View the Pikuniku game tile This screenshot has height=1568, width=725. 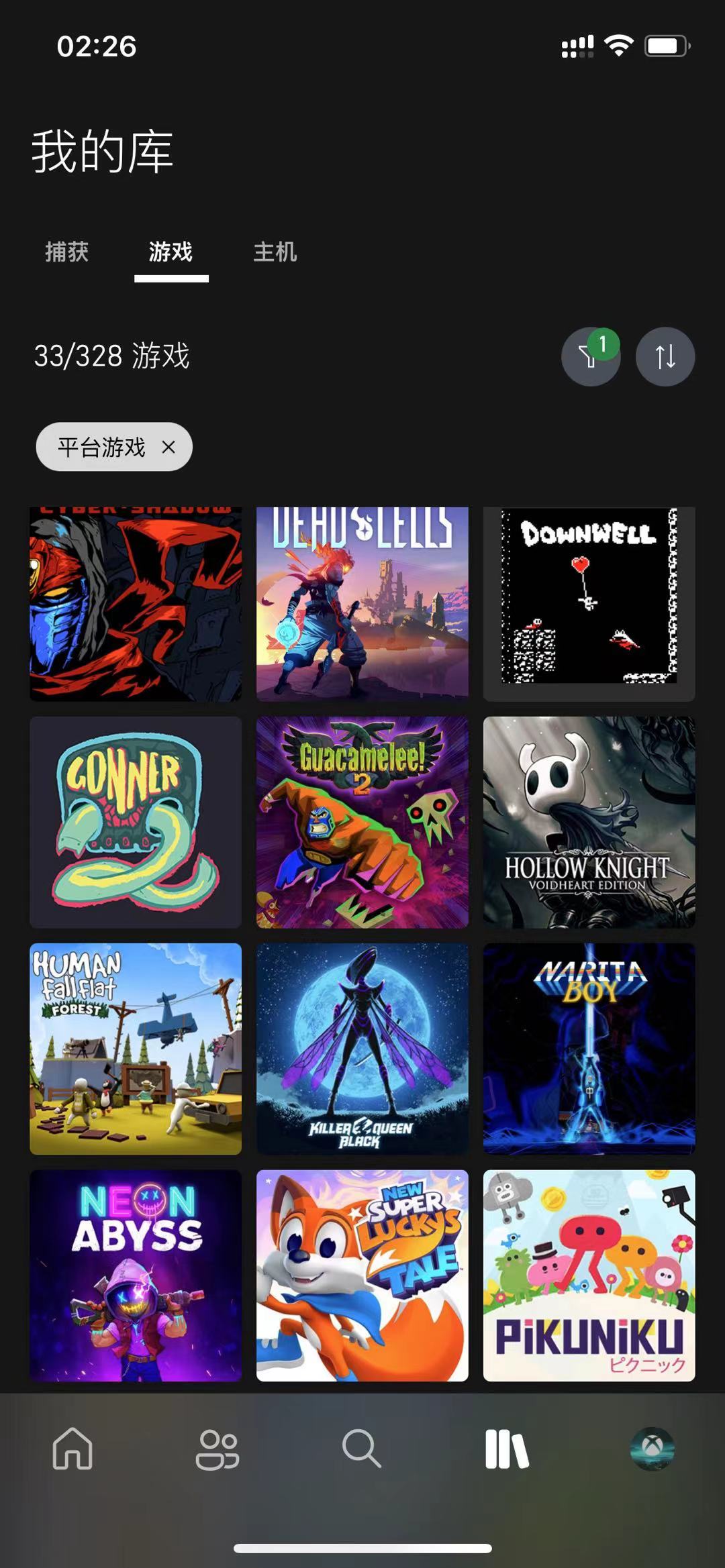tap(589, 1275)
